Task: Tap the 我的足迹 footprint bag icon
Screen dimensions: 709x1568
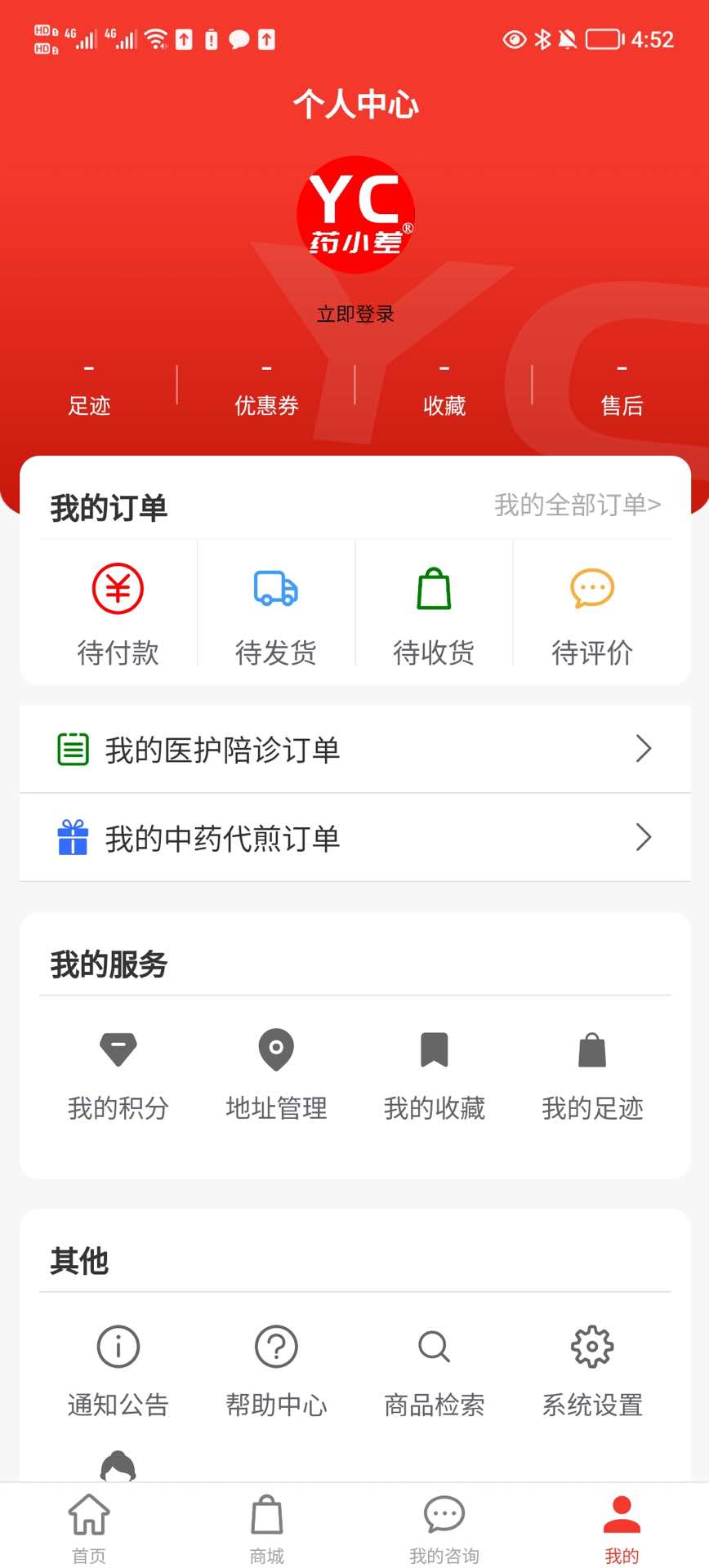Action: pos(591,1049)
